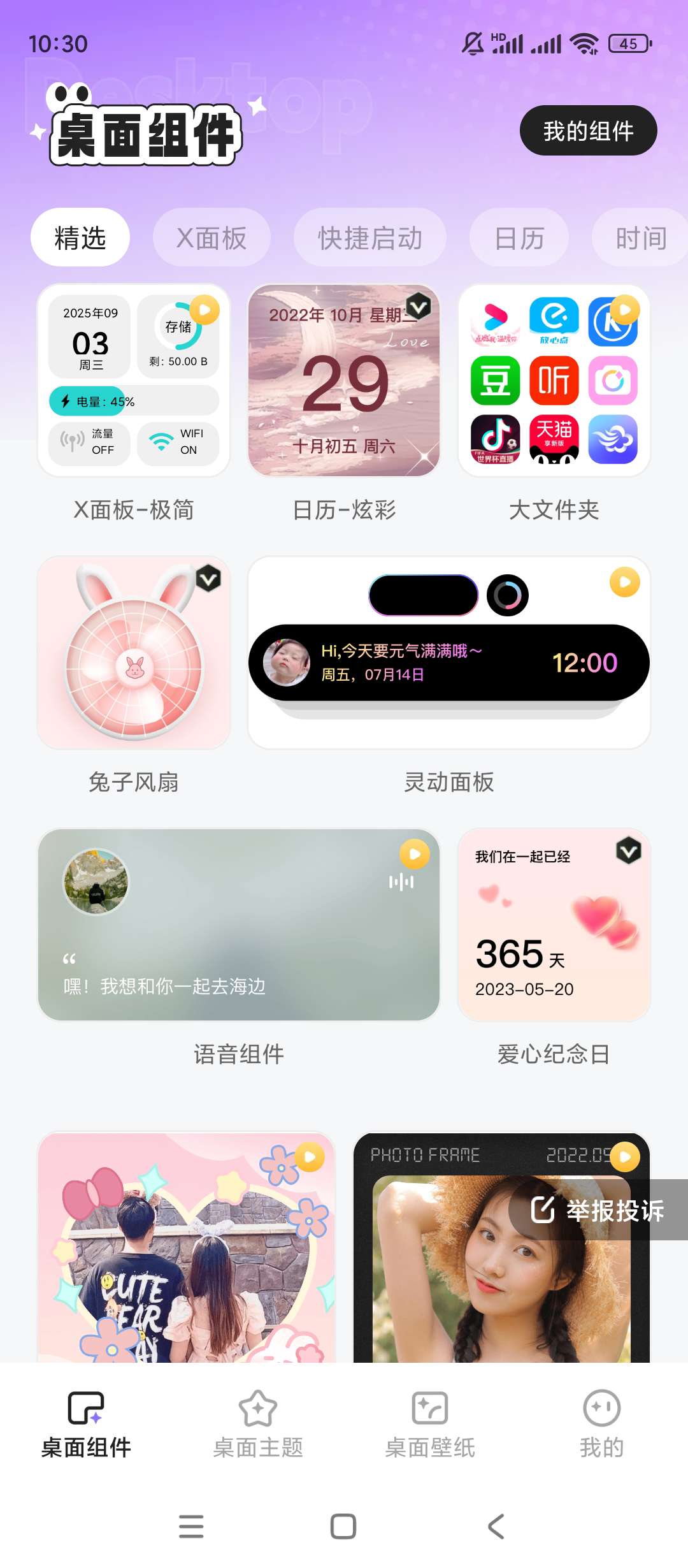The height and width of the screenshot is (1568, 688).
Task: Tap 举报投诉 to report
Action: pyautogui.click(x=599, y=1210)
